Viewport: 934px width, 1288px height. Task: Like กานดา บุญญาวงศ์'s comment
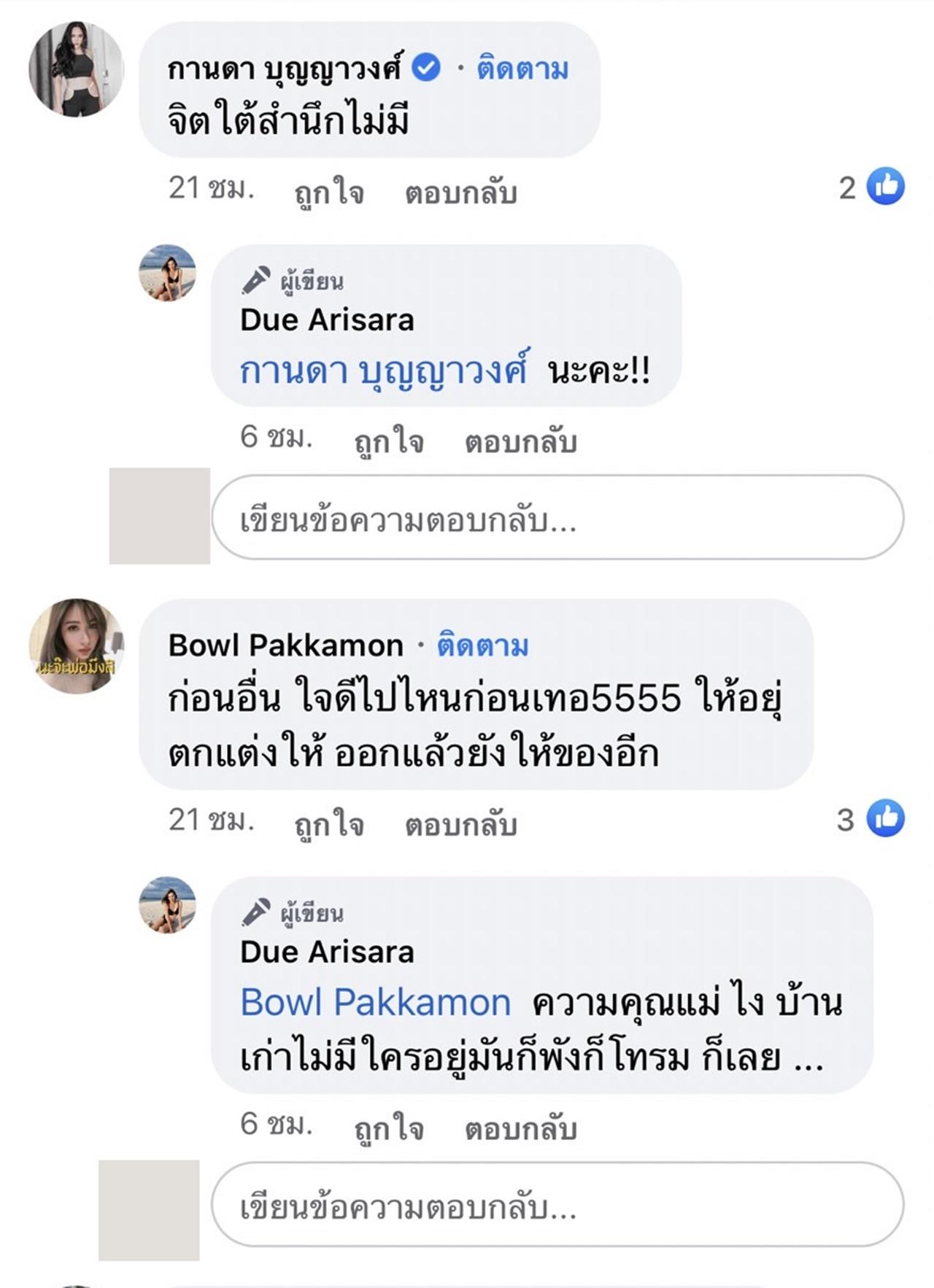[x=328, y=193]
